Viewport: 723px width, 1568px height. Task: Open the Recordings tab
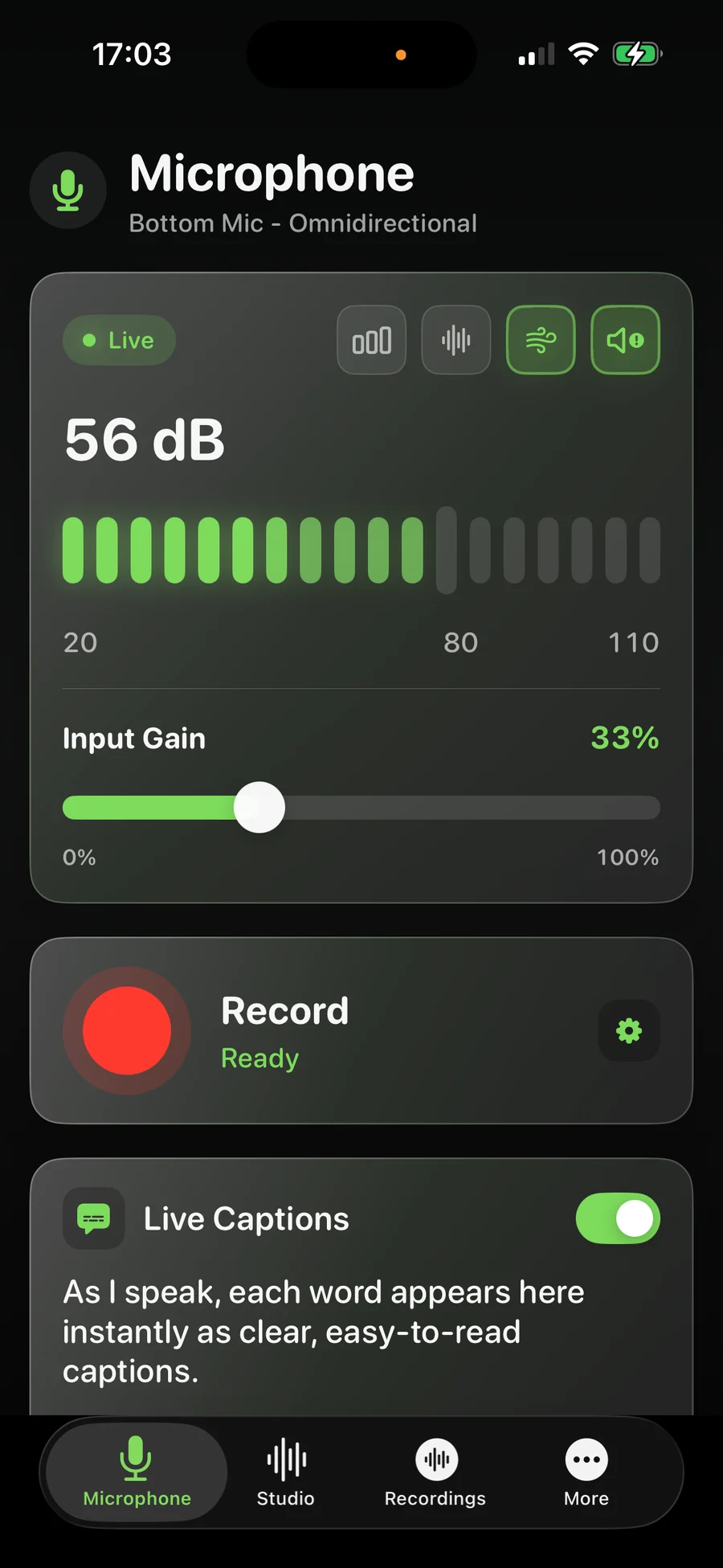pyautogui.click(x=435, y=1472)
